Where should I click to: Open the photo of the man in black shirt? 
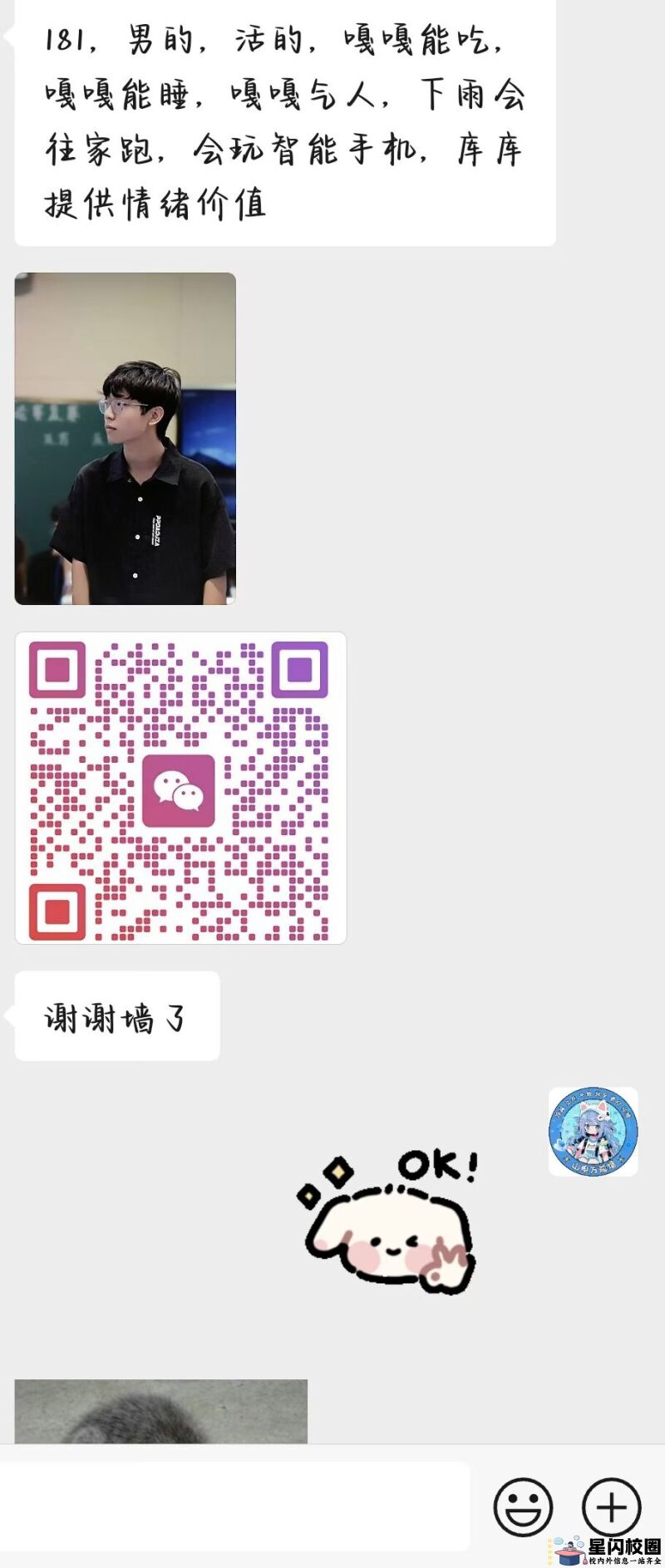125,438
